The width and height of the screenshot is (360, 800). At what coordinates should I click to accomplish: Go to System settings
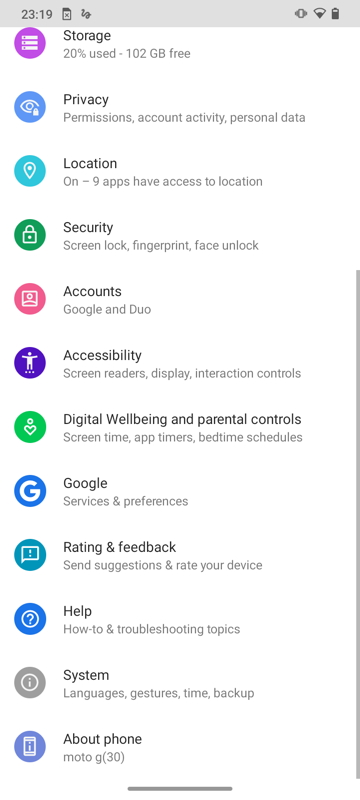178,683
